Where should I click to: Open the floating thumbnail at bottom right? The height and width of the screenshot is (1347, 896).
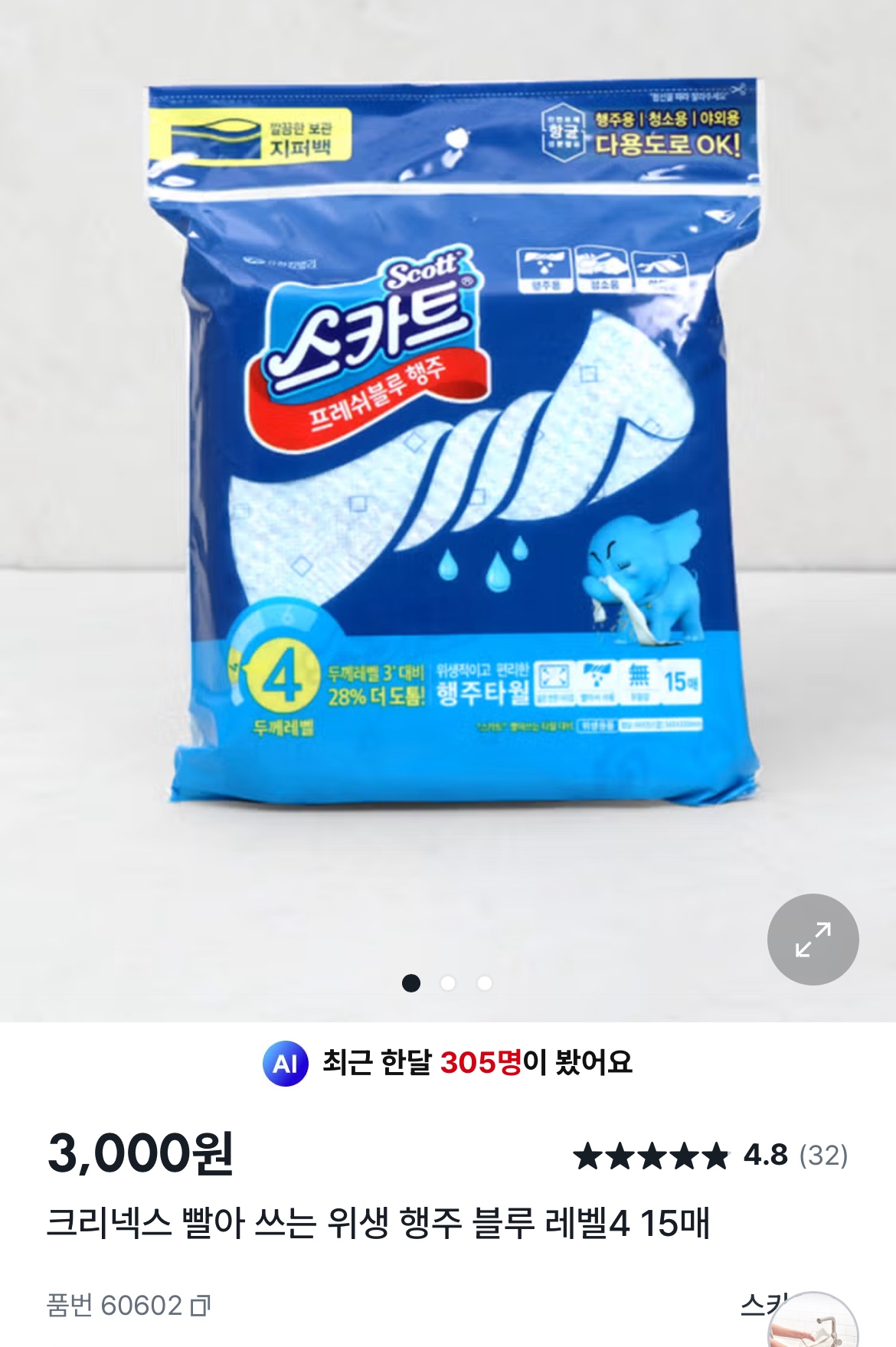coord(814,1323)
